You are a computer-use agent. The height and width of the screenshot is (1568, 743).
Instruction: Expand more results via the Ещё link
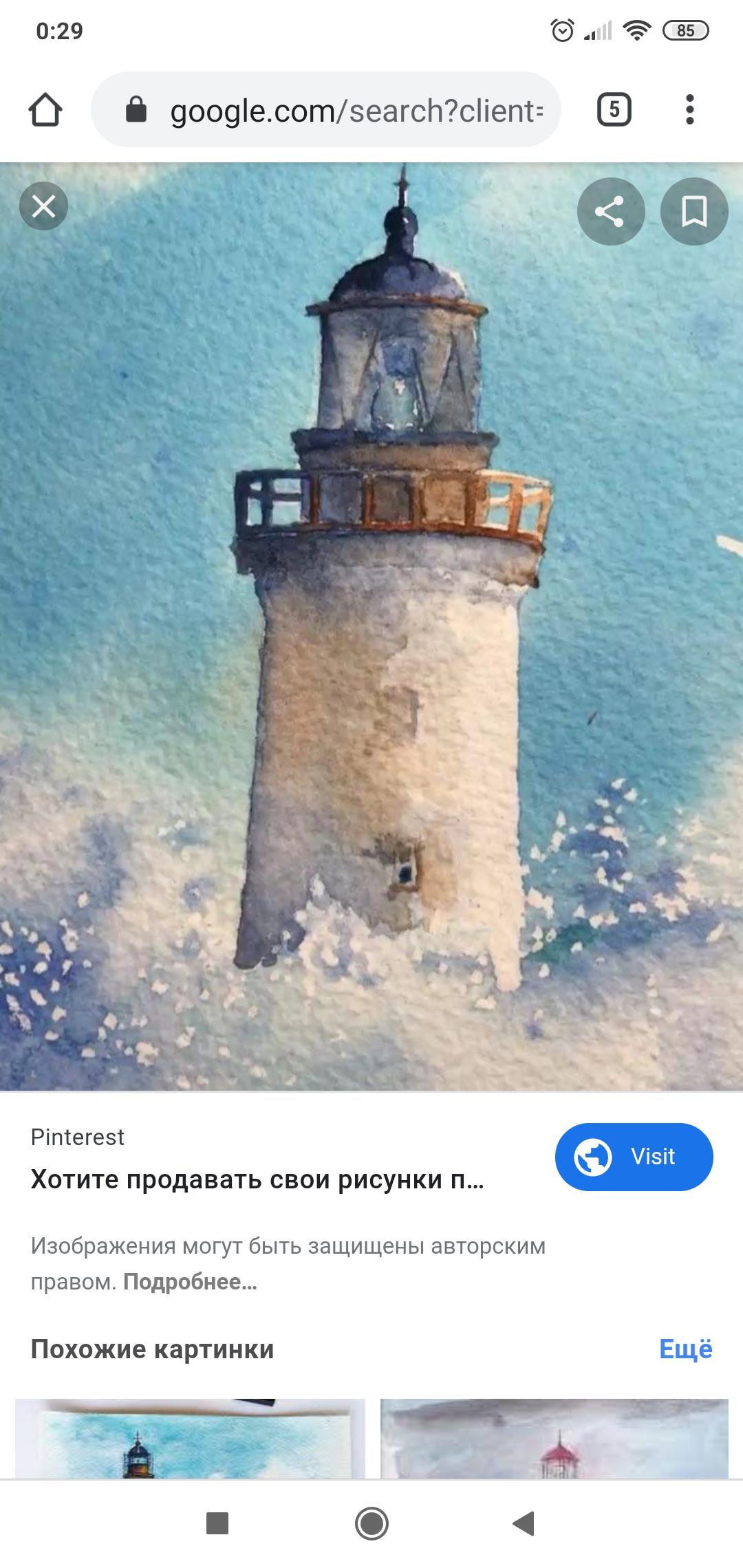point(686,1349)
